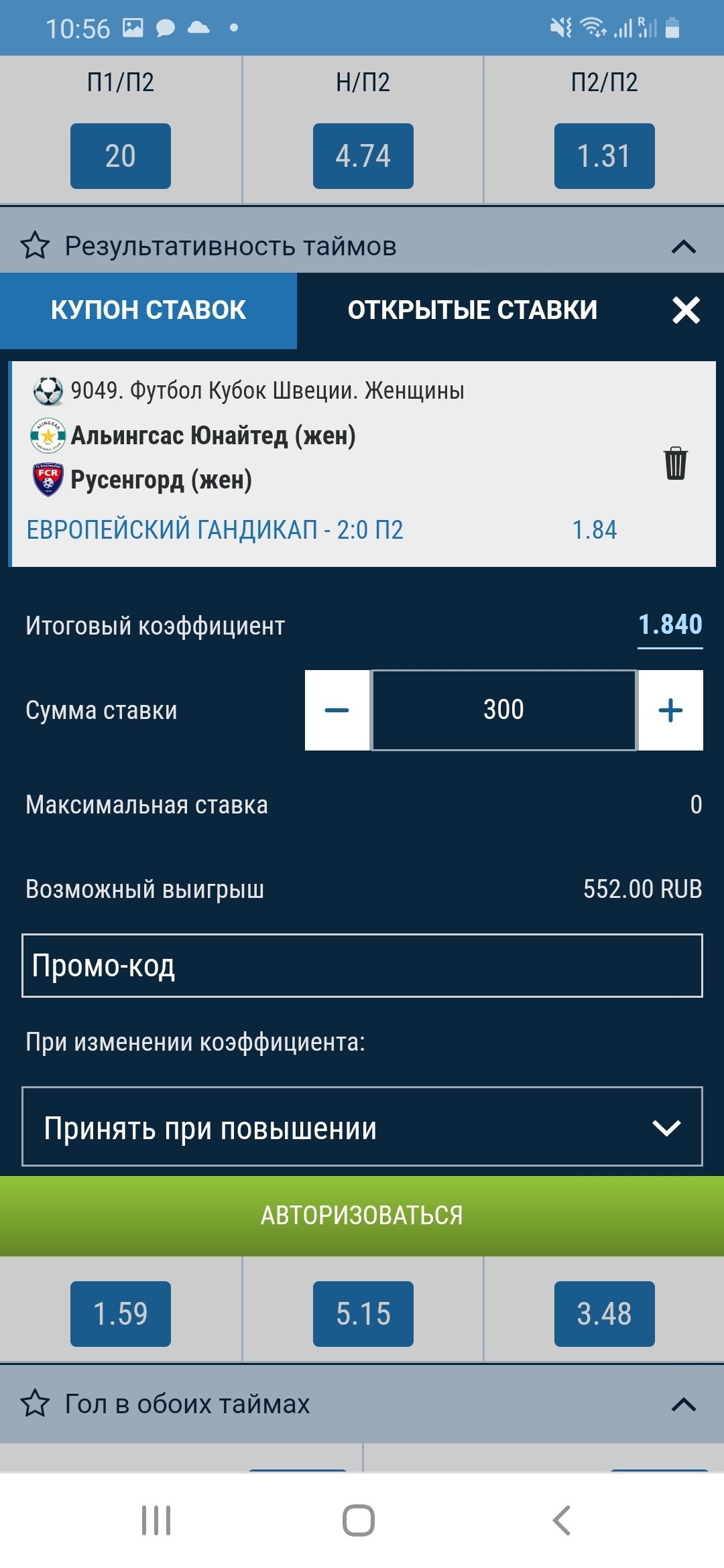Increase the bet amount with plus
Image resolution: width=724 pixels, height=1568 pixels.
[x=670, y=710]
